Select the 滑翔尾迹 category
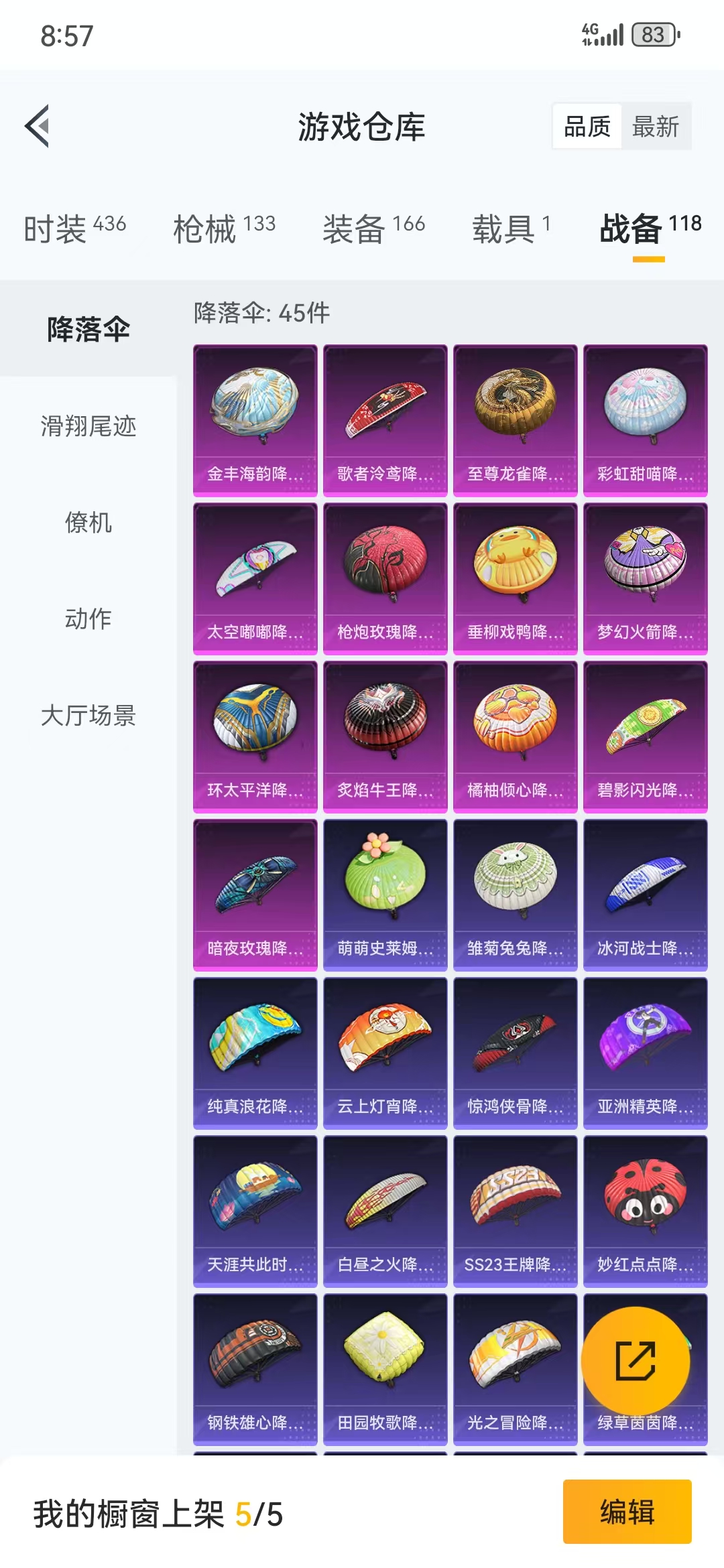 (88, 426)
